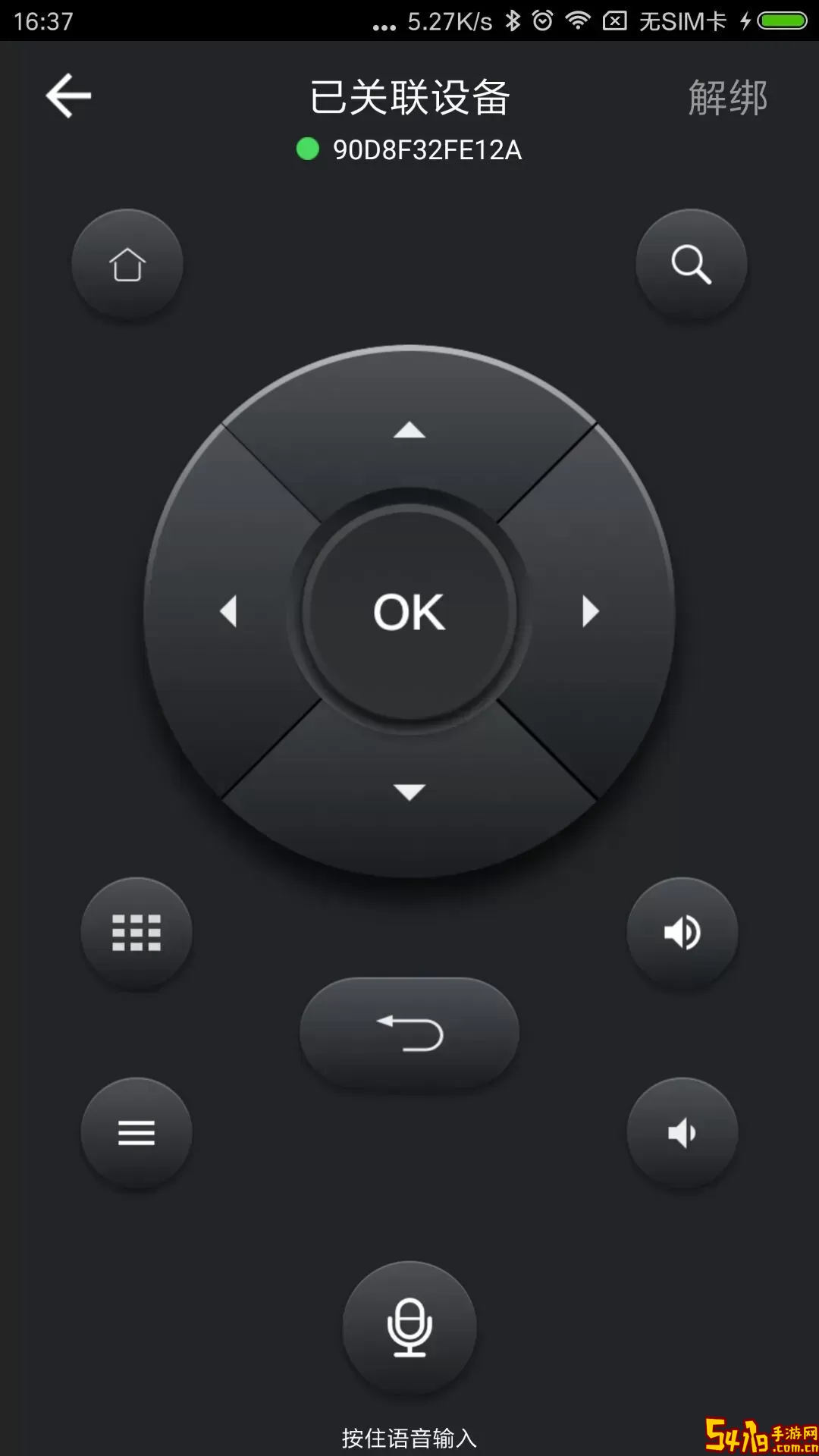Viewport: 819px width, 1456px height.
Task: Go back using the top-left arrow
Action: pyautogui.click(x=68, y=96)
